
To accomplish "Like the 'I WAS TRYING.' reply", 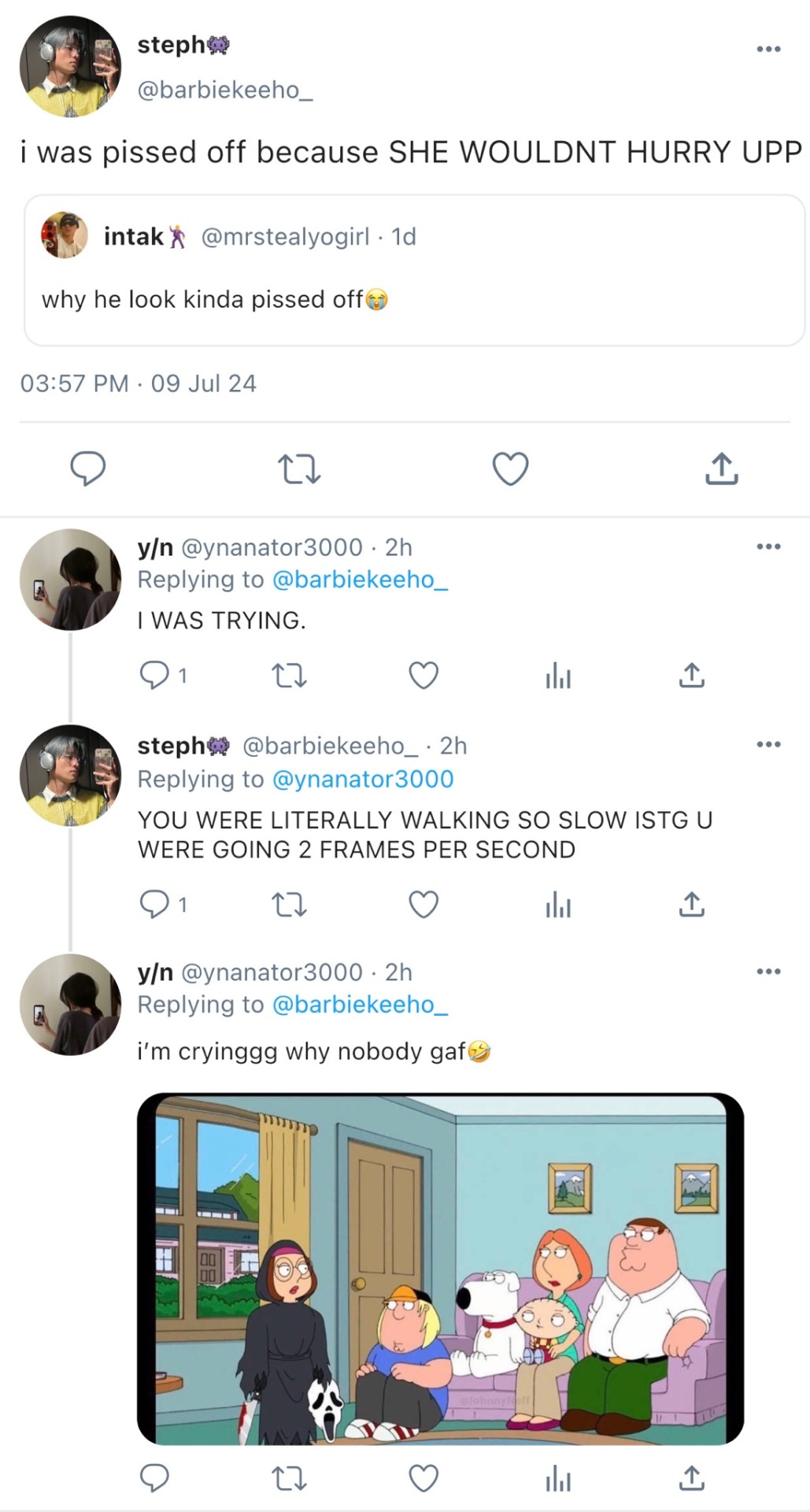I will pyautogui.click(x=423, y=676).
